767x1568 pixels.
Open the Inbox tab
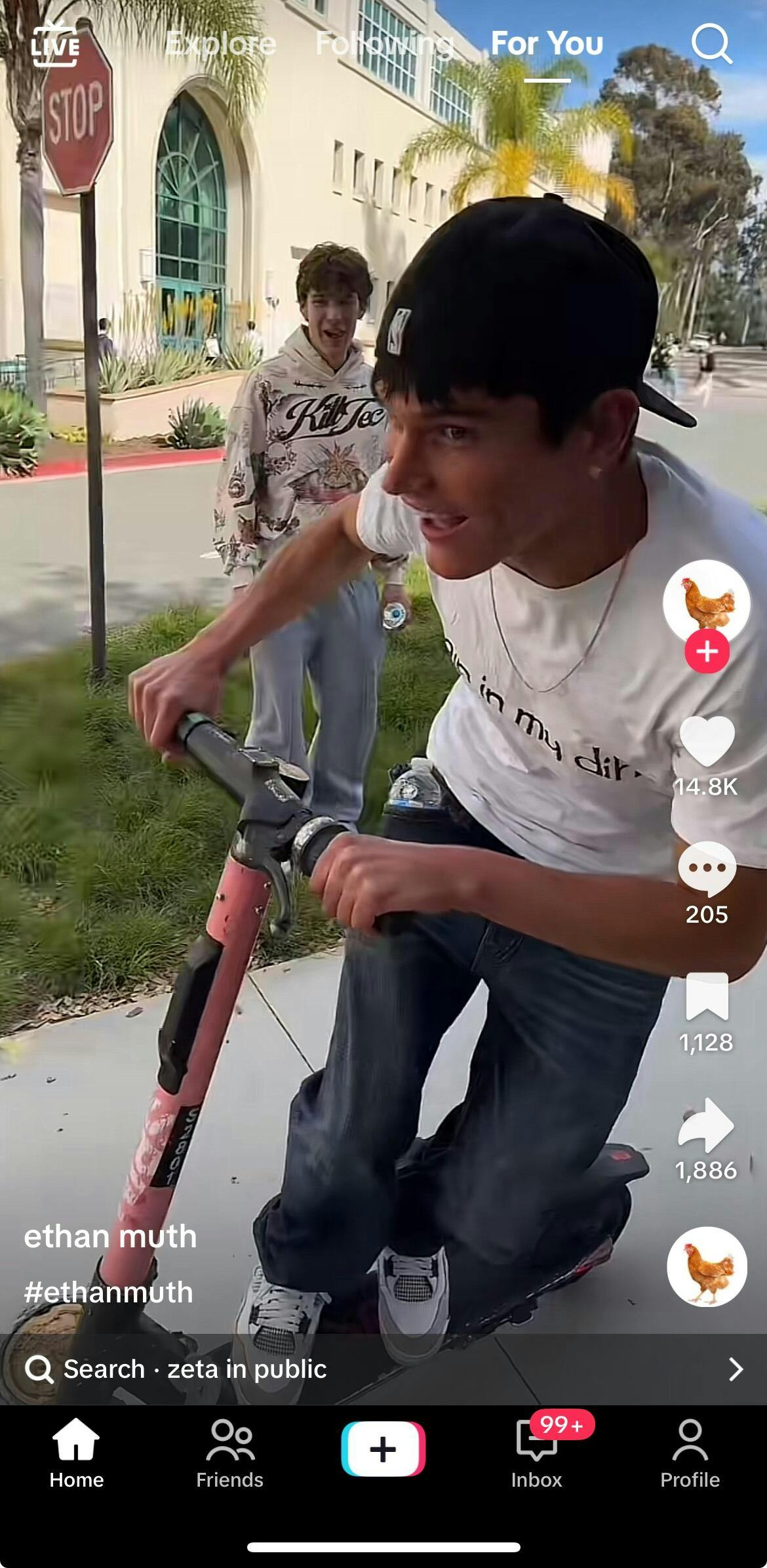537,1453
